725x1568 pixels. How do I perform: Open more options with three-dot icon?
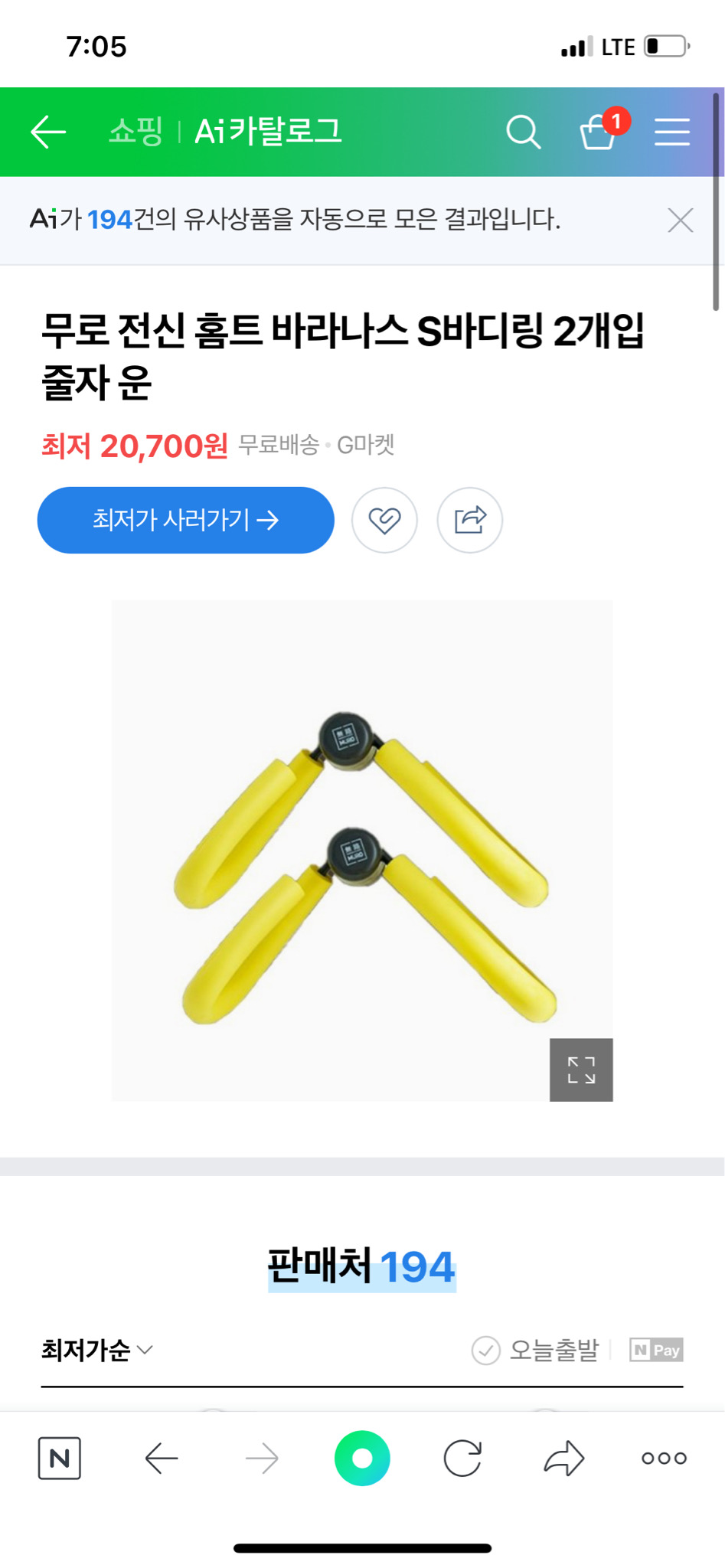click(x=664, y=1458)
